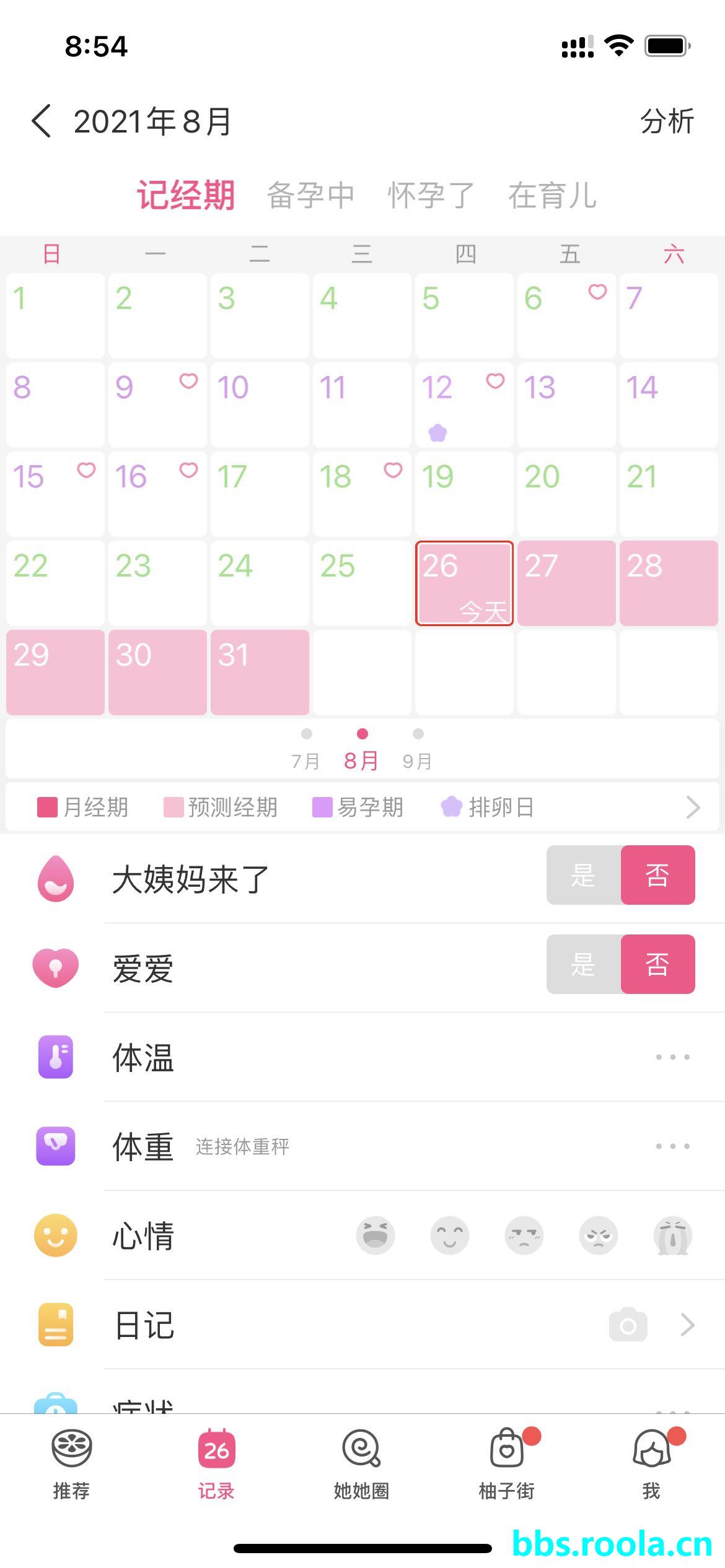Open the 推荐 bottom tab
725x1568 pixels.
click(72, 1464)
